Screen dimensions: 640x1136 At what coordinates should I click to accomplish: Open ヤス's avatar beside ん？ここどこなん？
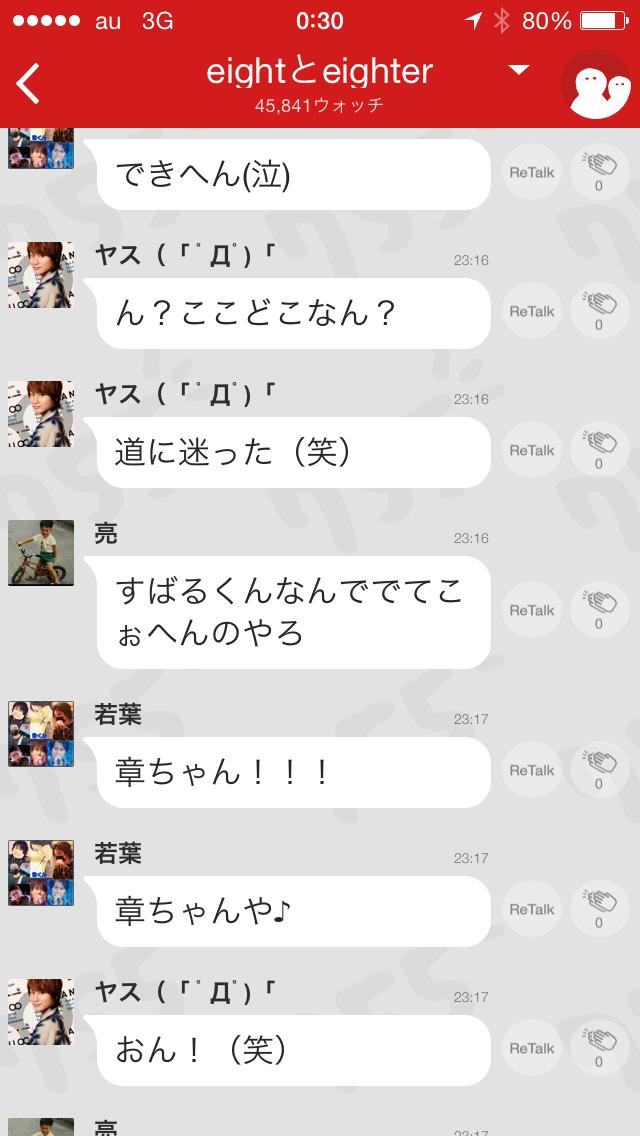tap(41, 274)
